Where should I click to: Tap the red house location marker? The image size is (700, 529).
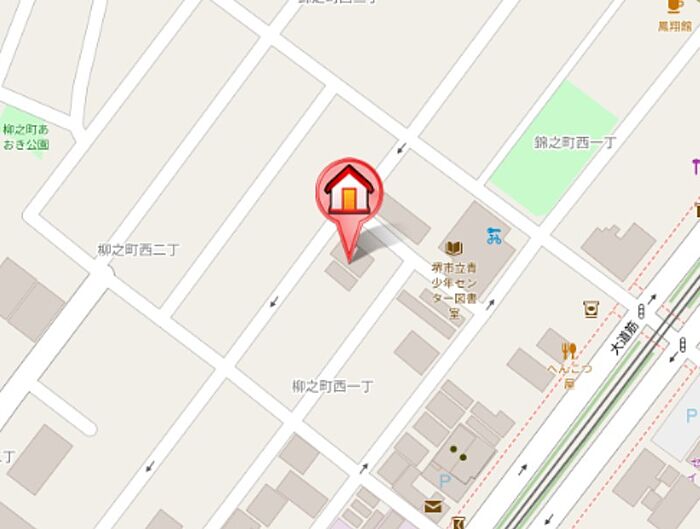click(x=349, y=190)
